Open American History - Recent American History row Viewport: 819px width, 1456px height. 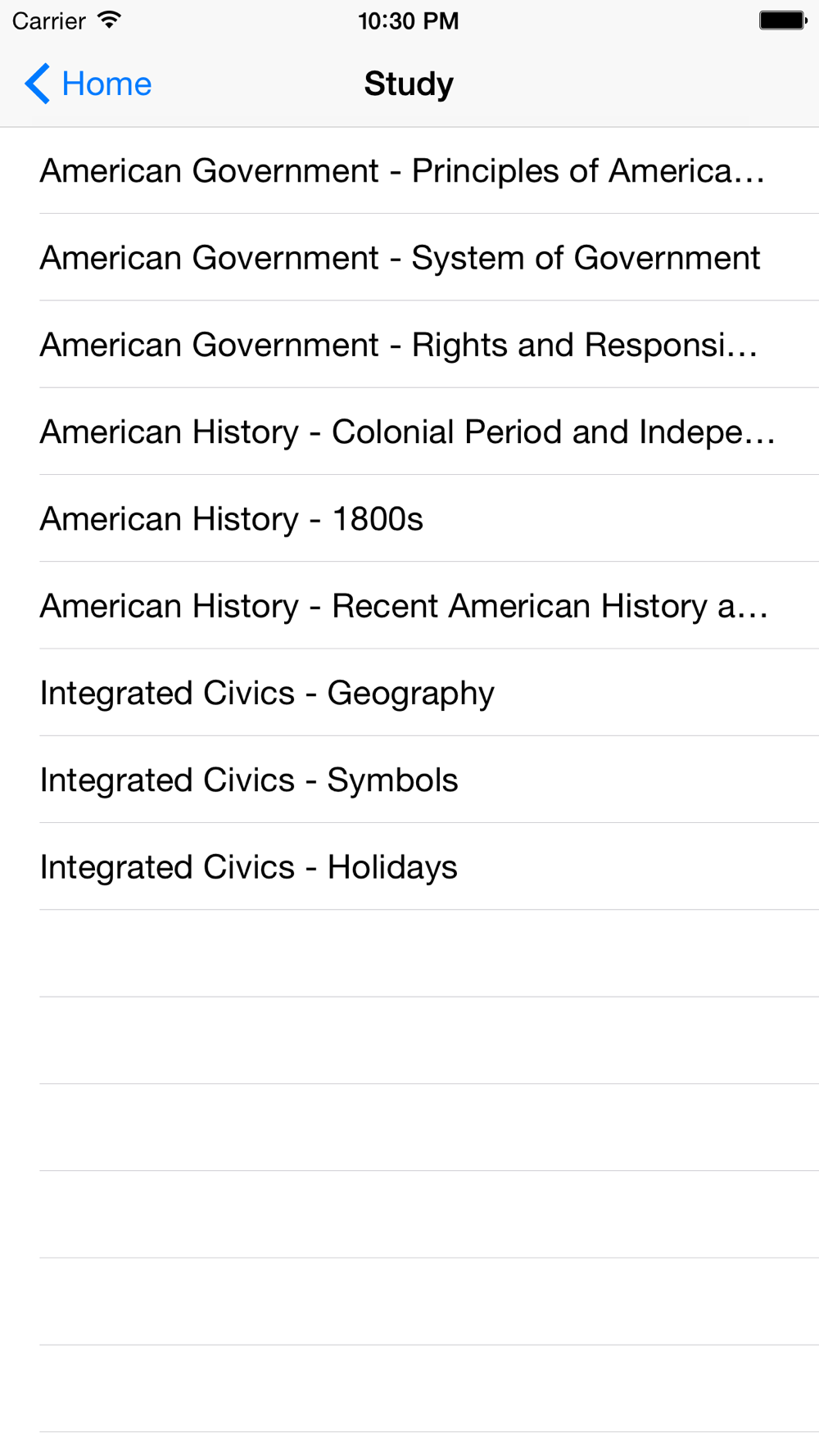(x=409, y=605)
